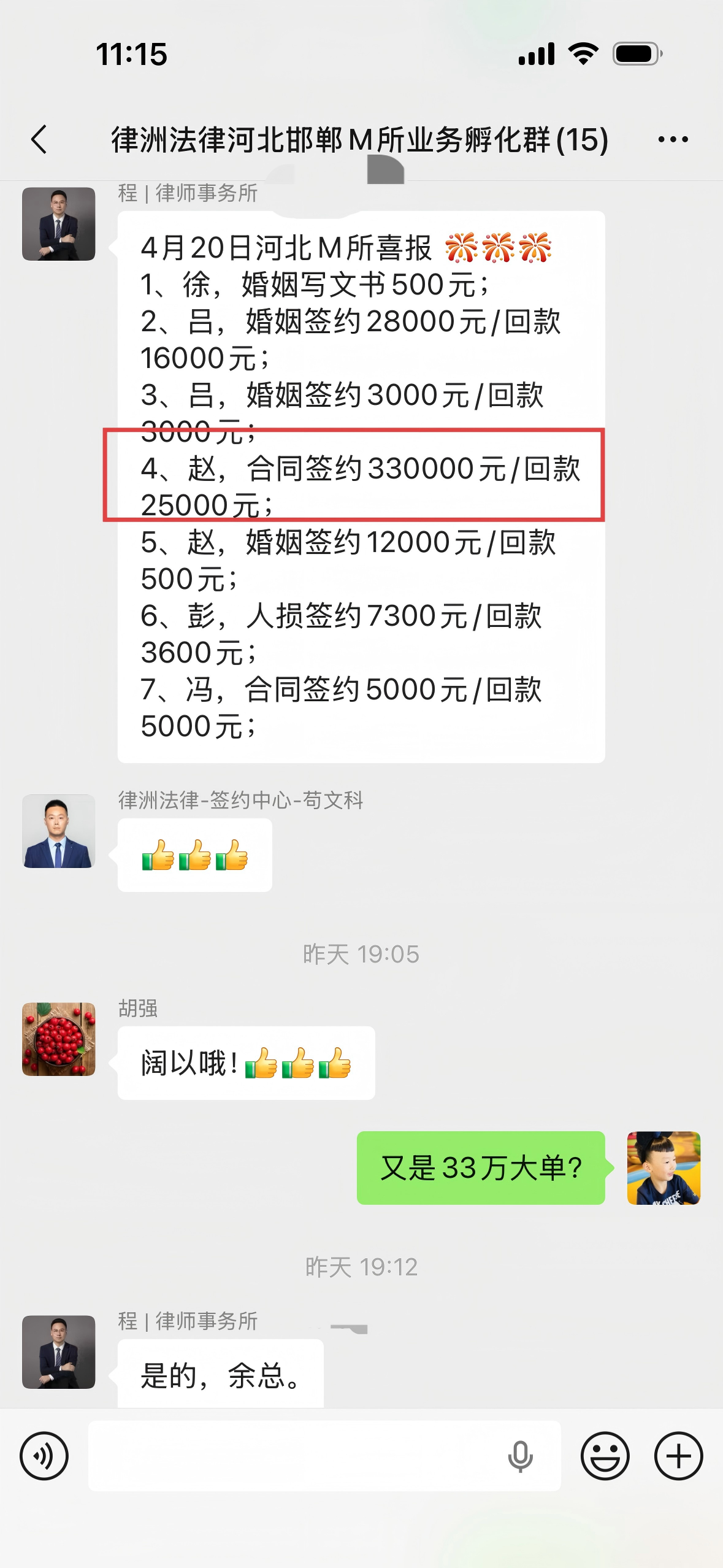Open 律洲法律-签约中心-苟文科's avatar
The width and height of the screenshot is (723, 1568).
(x=59, y=831)
